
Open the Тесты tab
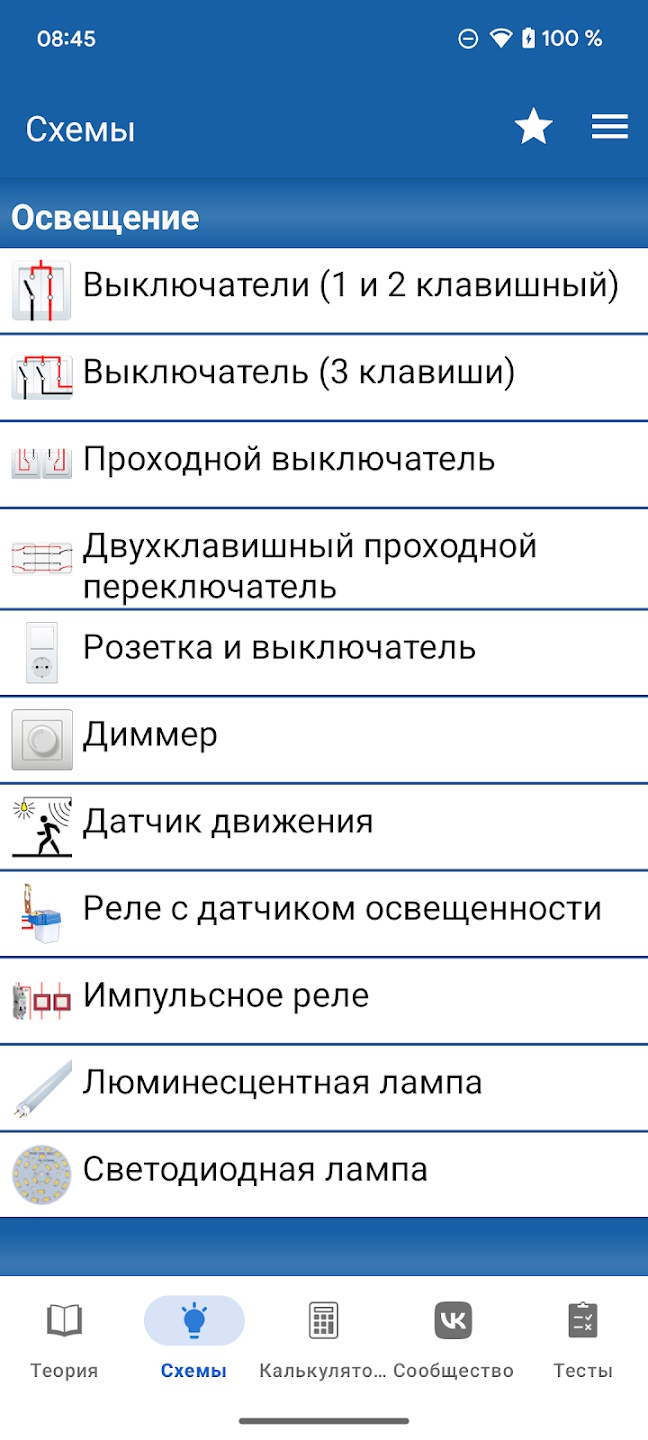(583, 1340)
